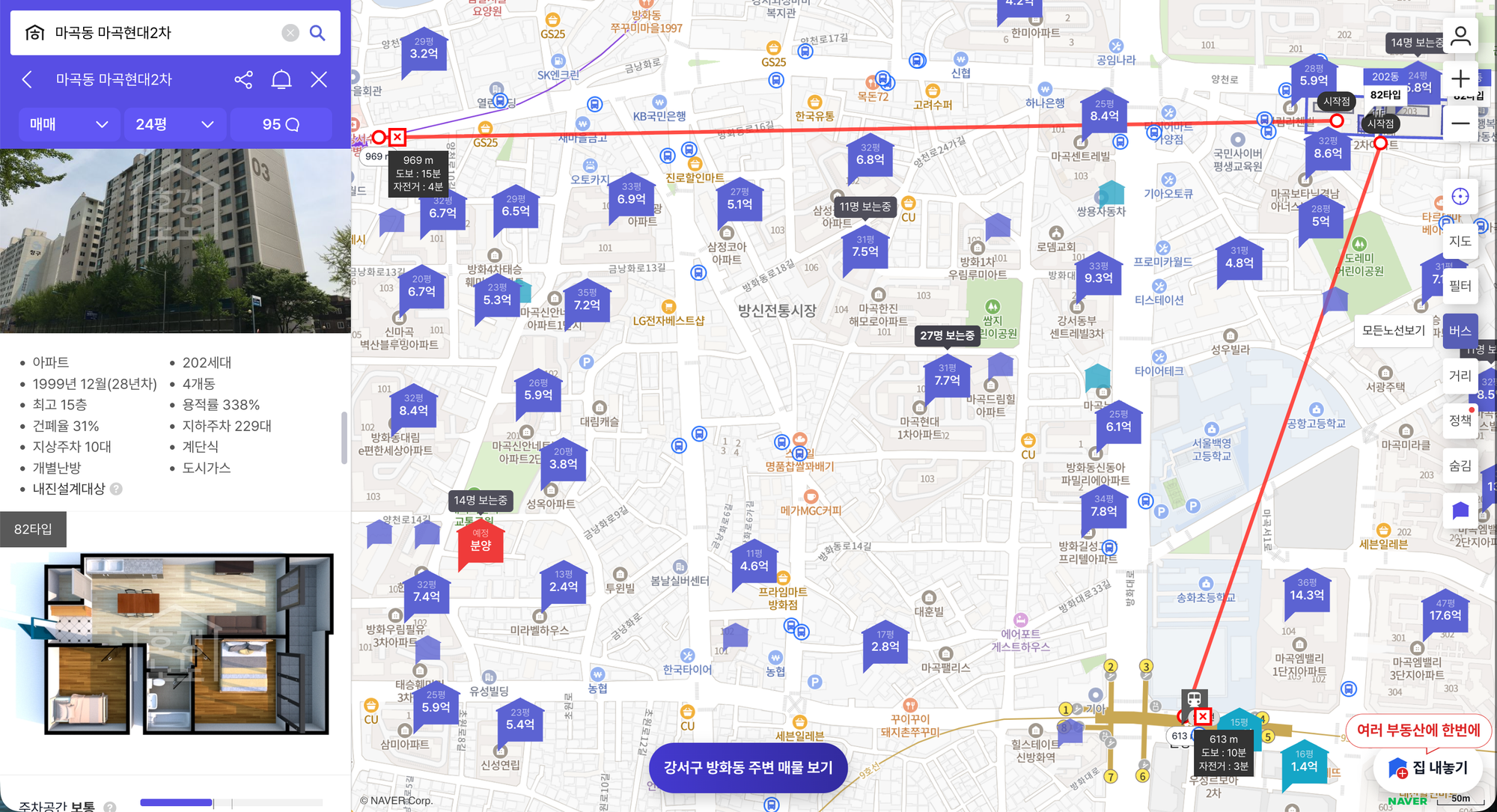Close the 마곡현대2차 detail panel
1497x812 pixels.
pyautogui.click(x=319, y=79)
